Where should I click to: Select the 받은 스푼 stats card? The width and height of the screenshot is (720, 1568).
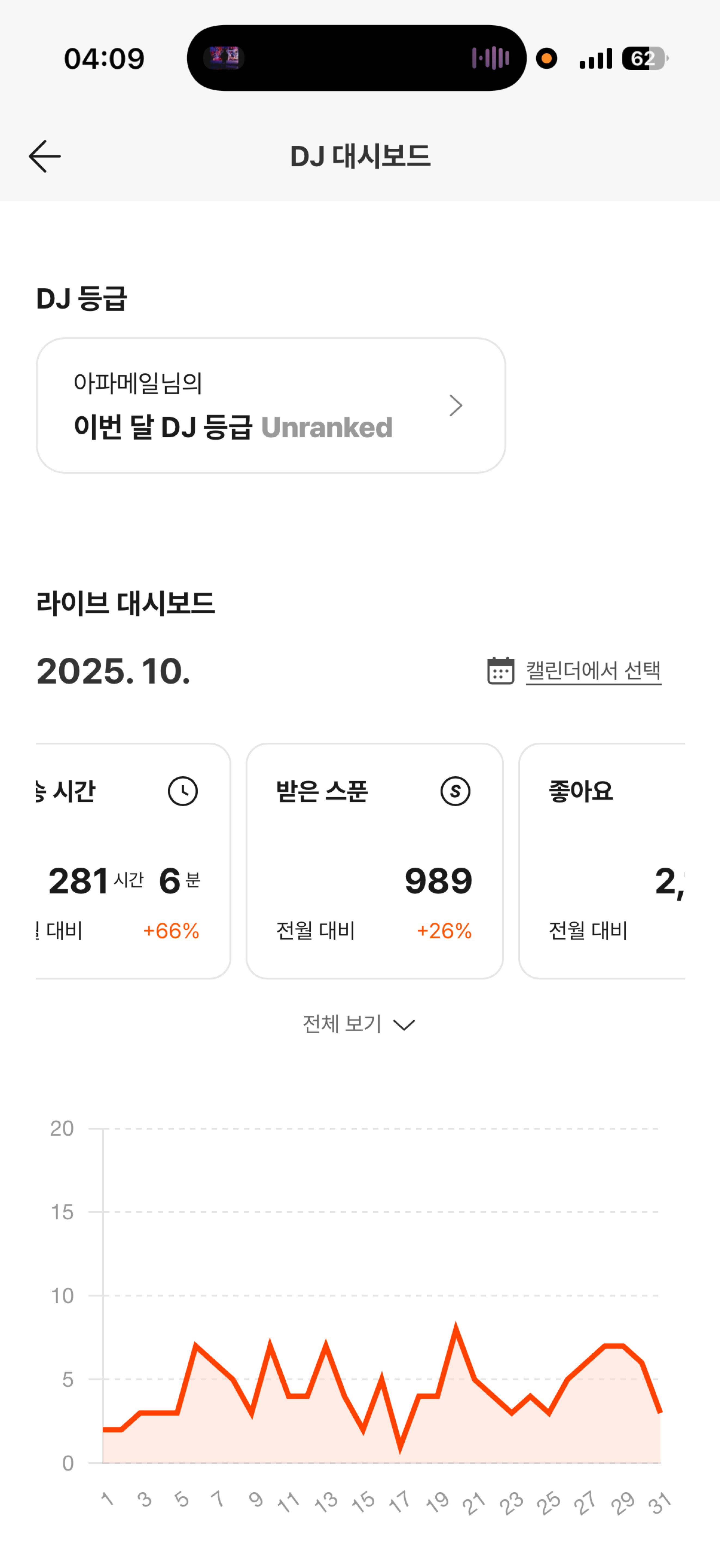click(374, 861)
